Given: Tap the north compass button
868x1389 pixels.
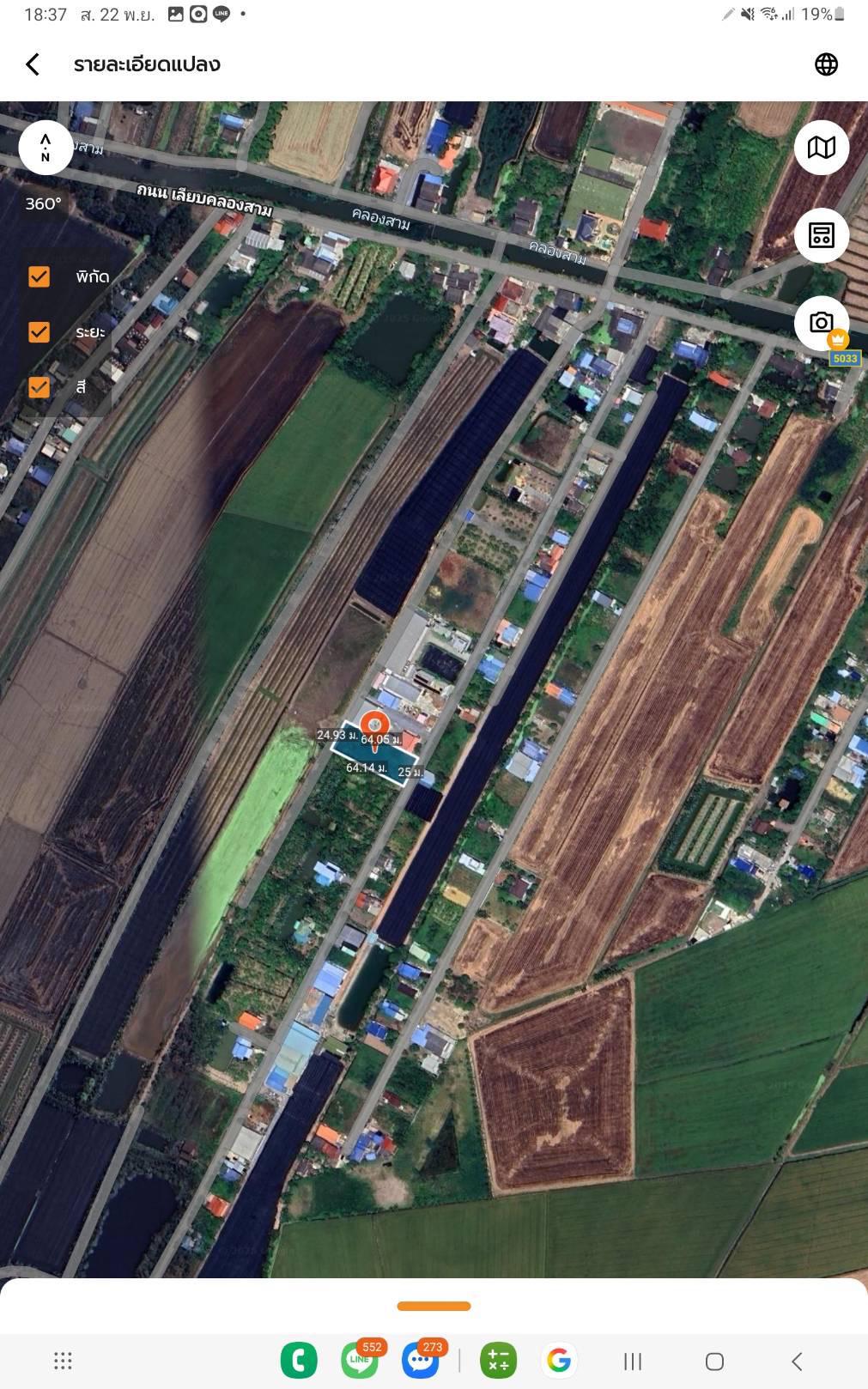Looking at the screenshot, I should [x=46, y=148].
